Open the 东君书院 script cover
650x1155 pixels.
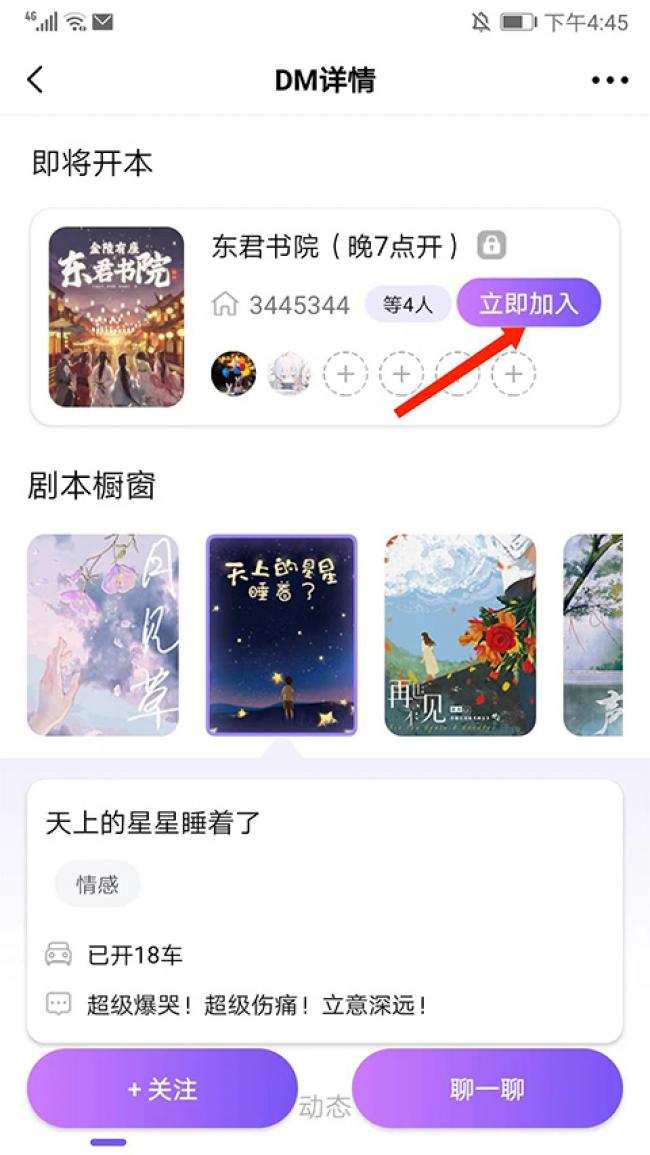tap(116, 316)
